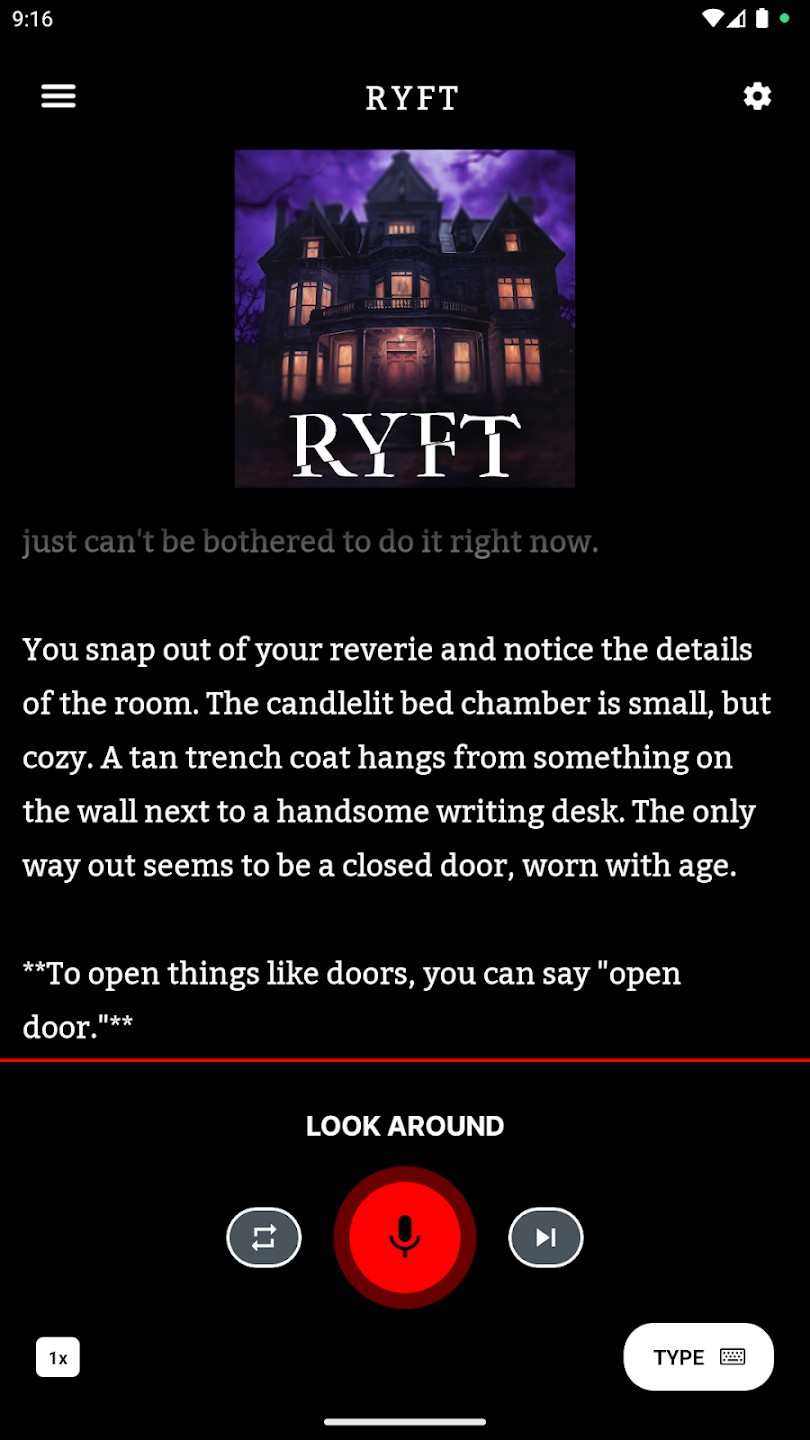Skip ahead with the skip-next button

pyautogui.click(x=546, y=1238)
